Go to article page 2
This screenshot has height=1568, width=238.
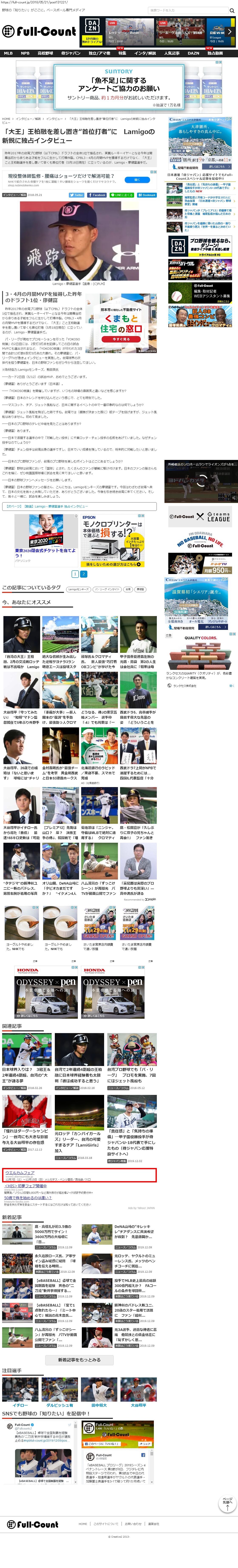pos(83,574)
